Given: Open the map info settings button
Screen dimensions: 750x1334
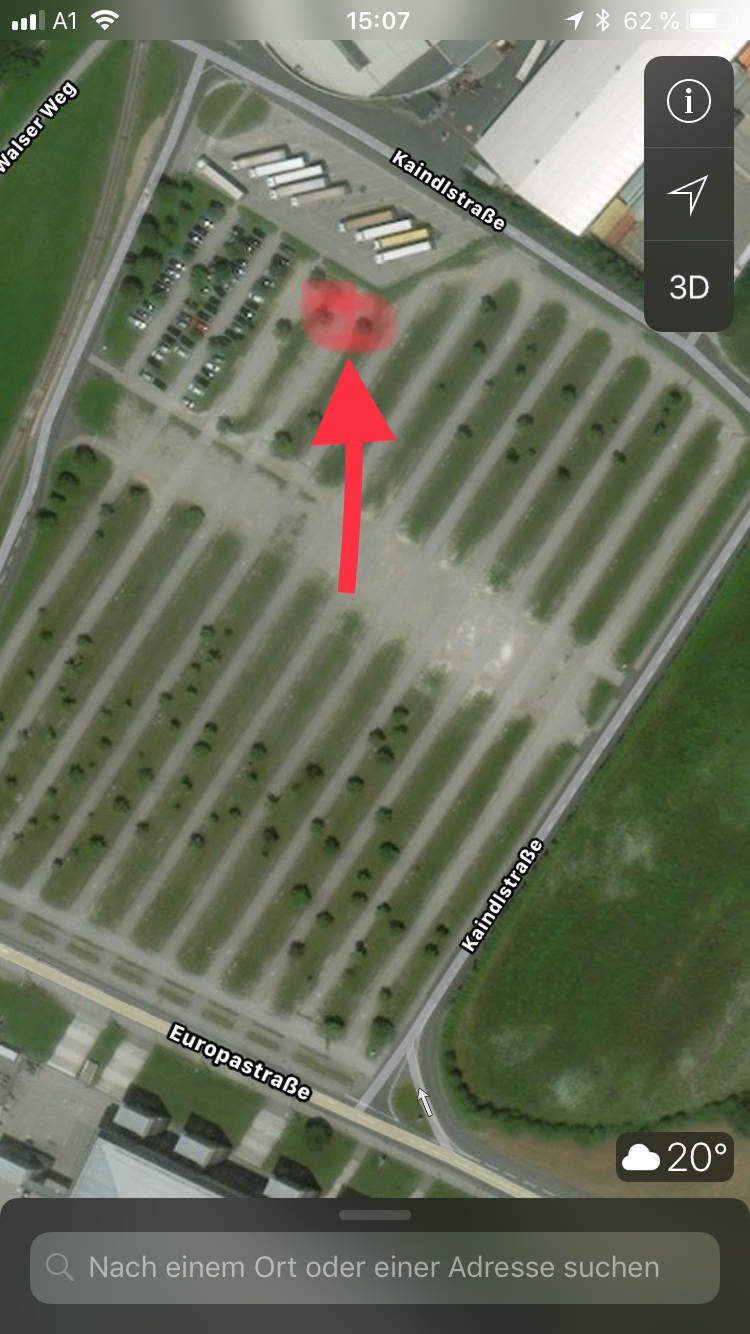Looking at the screenshot, I should click(x=689, y=102).
